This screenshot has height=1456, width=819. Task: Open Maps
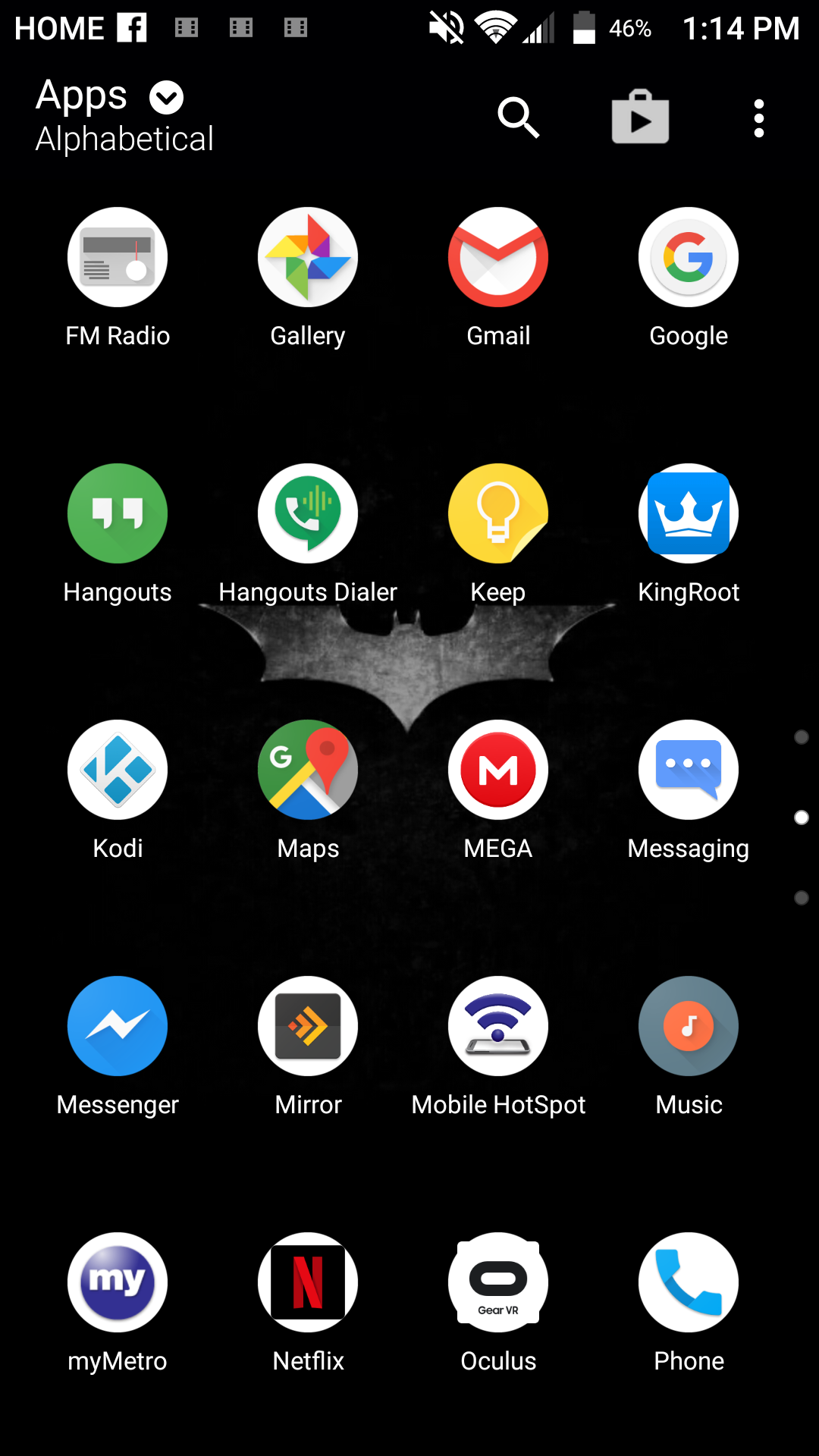308,770
